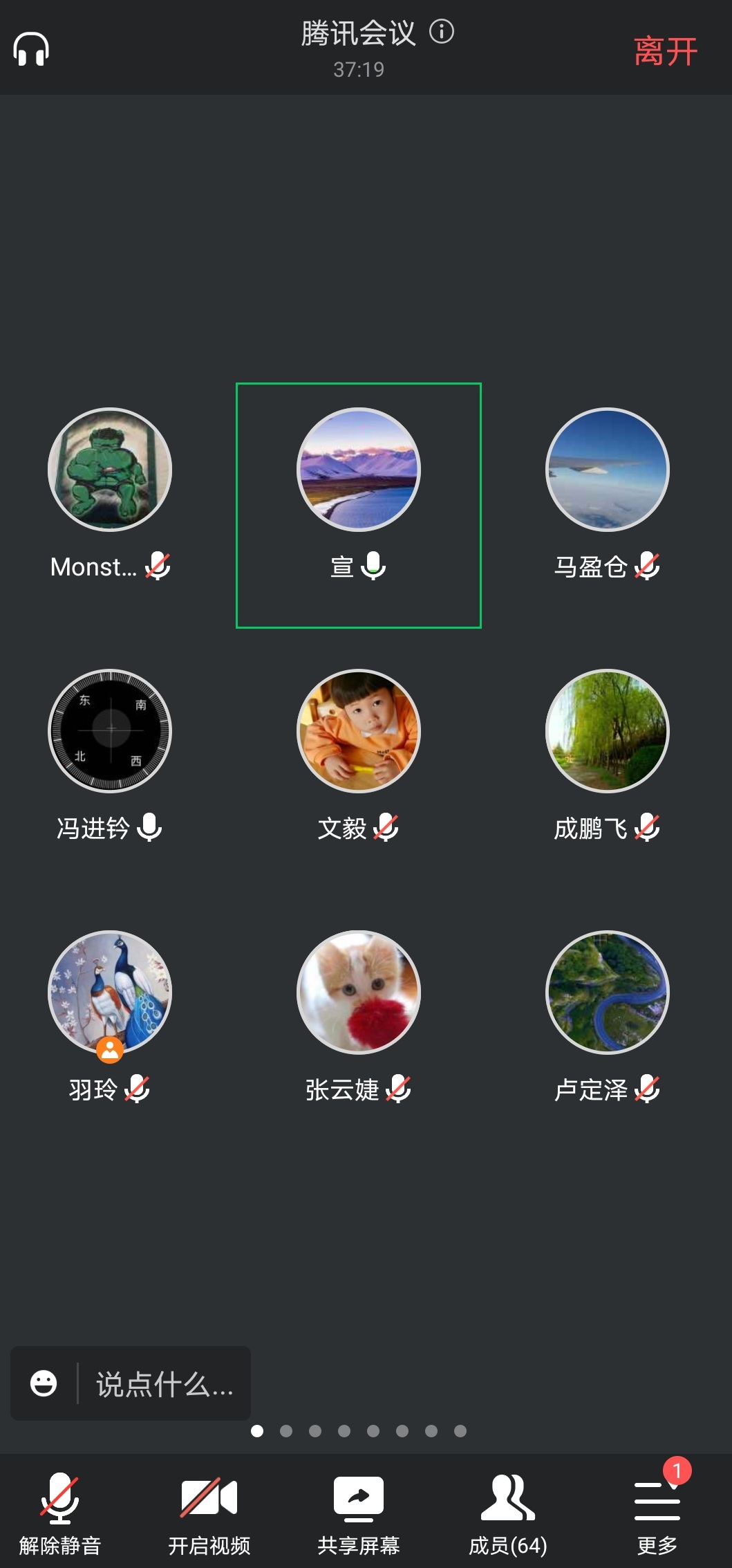Tap 成鹏飞's avatar tile
This screenshot has width=732, height=1568.
[x=608, y=731]
